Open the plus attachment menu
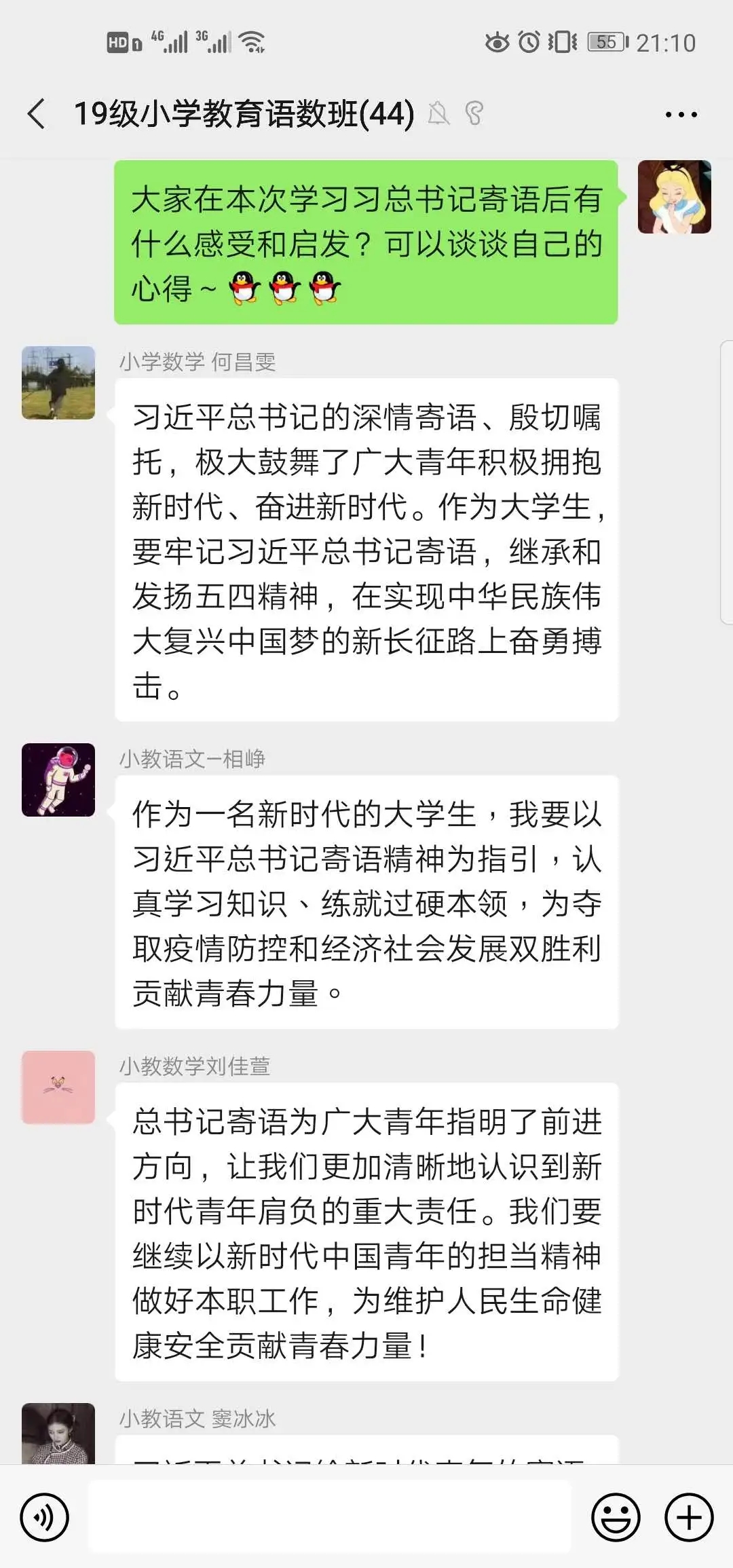 689,1517
